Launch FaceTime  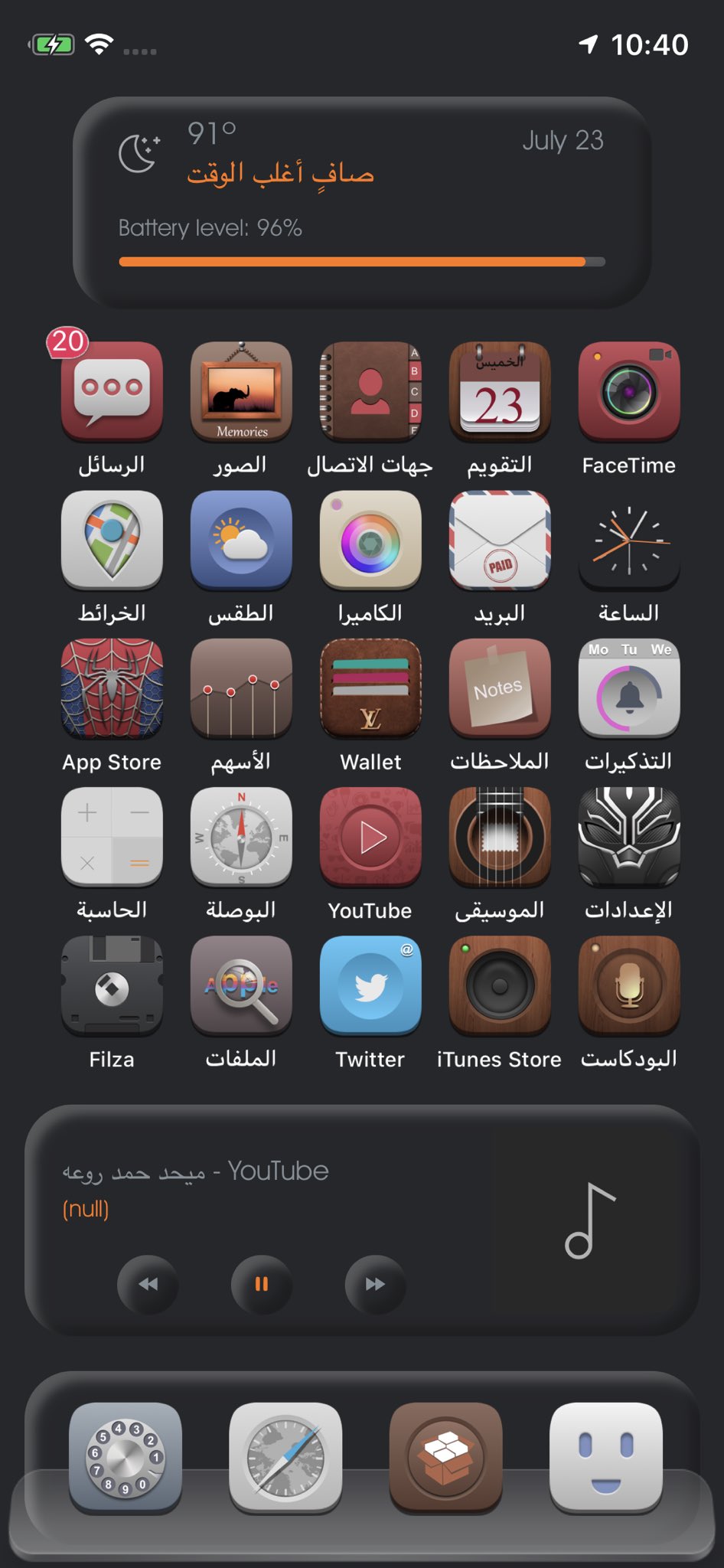click(629, 391)
